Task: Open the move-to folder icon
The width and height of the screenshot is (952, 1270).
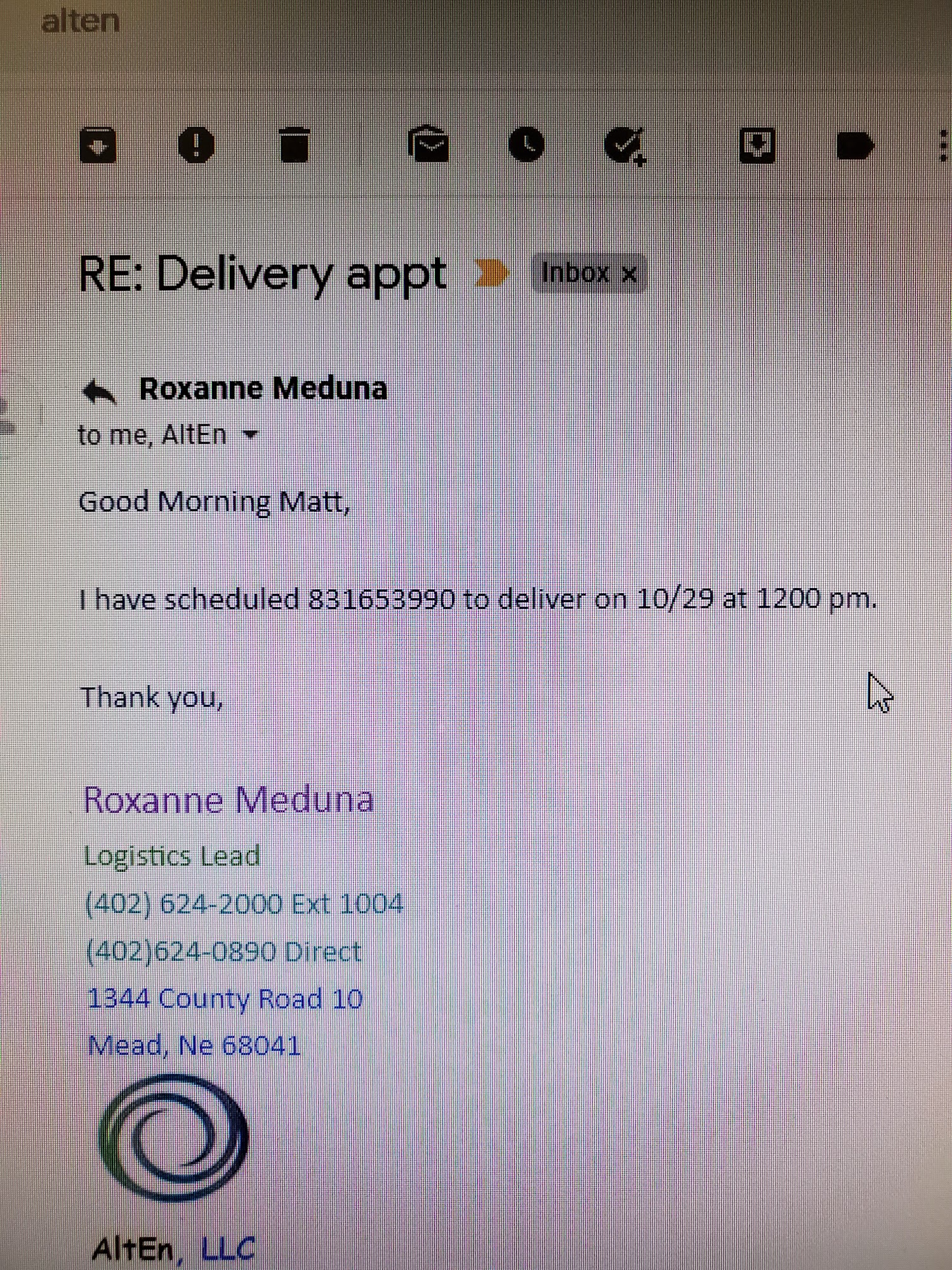Action: pyautogui.click(x=757, y=145)
